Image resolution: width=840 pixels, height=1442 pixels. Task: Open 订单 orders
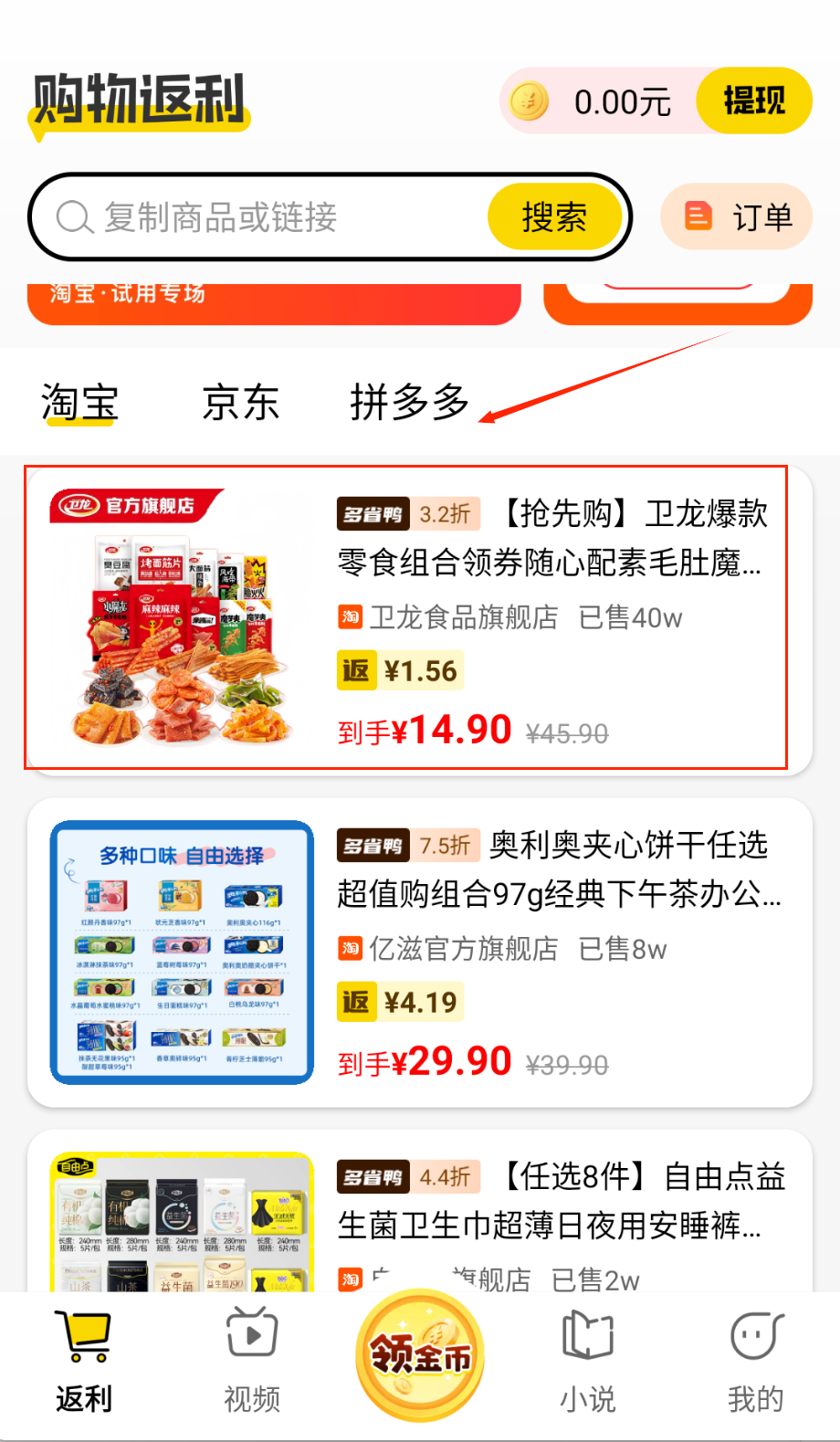(x=737, y=217)
